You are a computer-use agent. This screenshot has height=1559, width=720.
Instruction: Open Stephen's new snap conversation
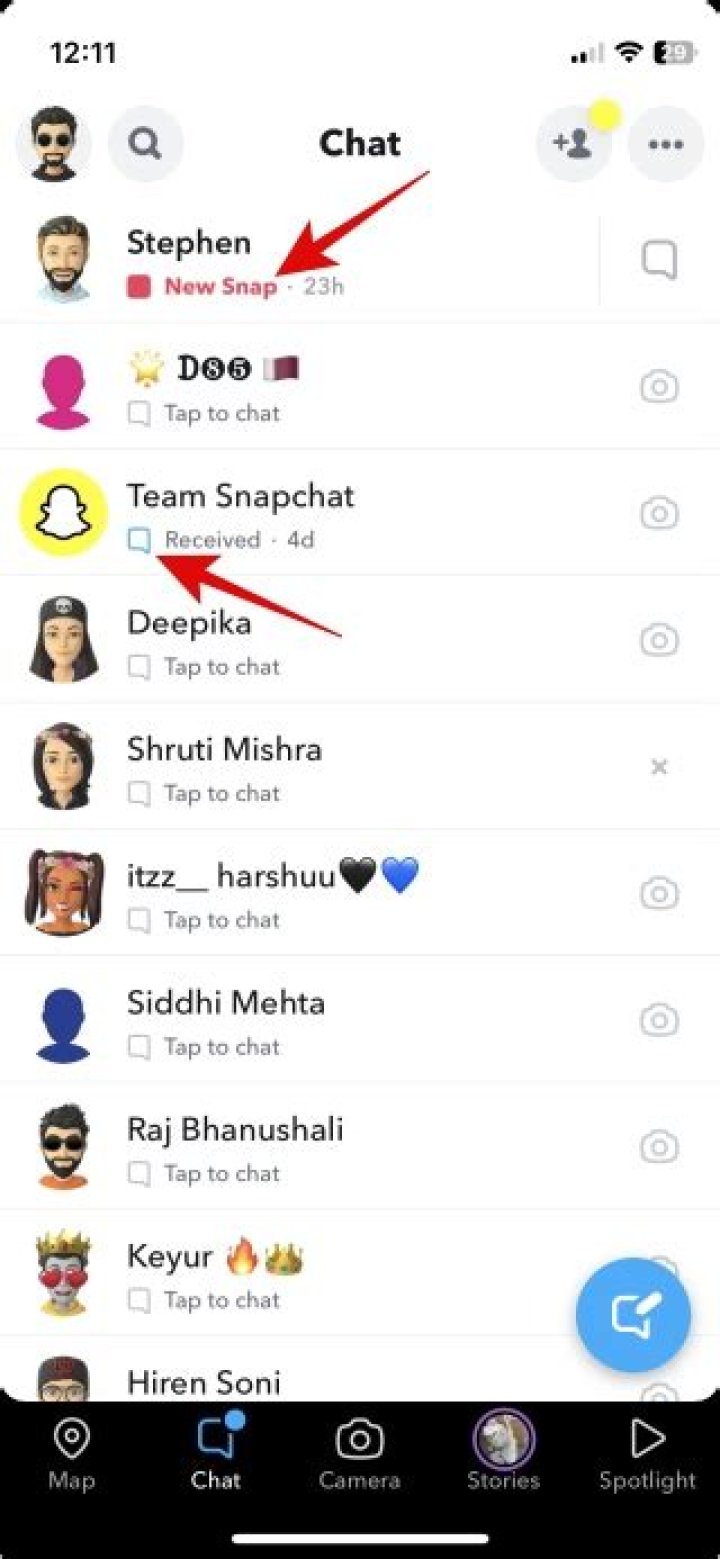click(300, 262)
